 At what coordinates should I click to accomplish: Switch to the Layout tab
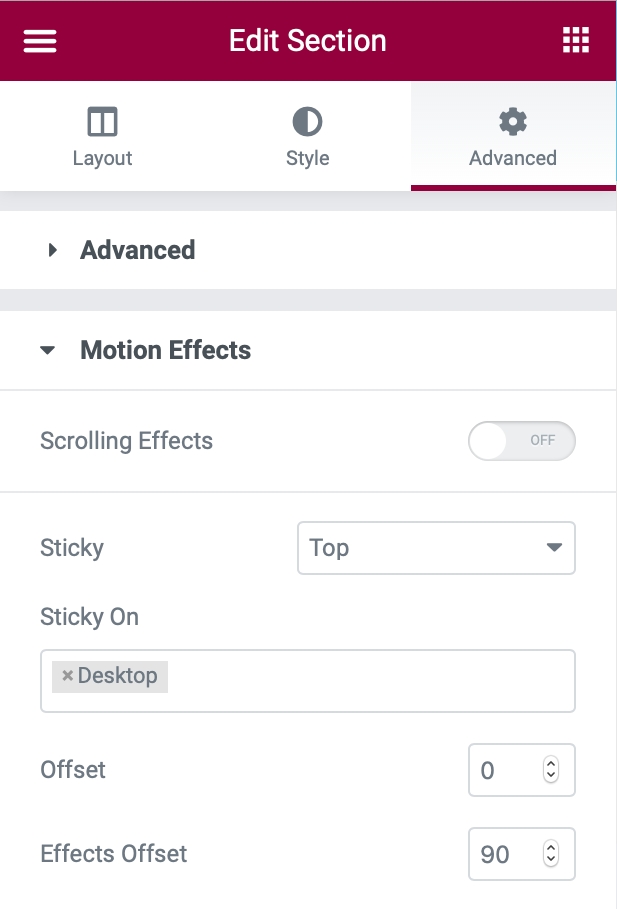coord(102,138)
